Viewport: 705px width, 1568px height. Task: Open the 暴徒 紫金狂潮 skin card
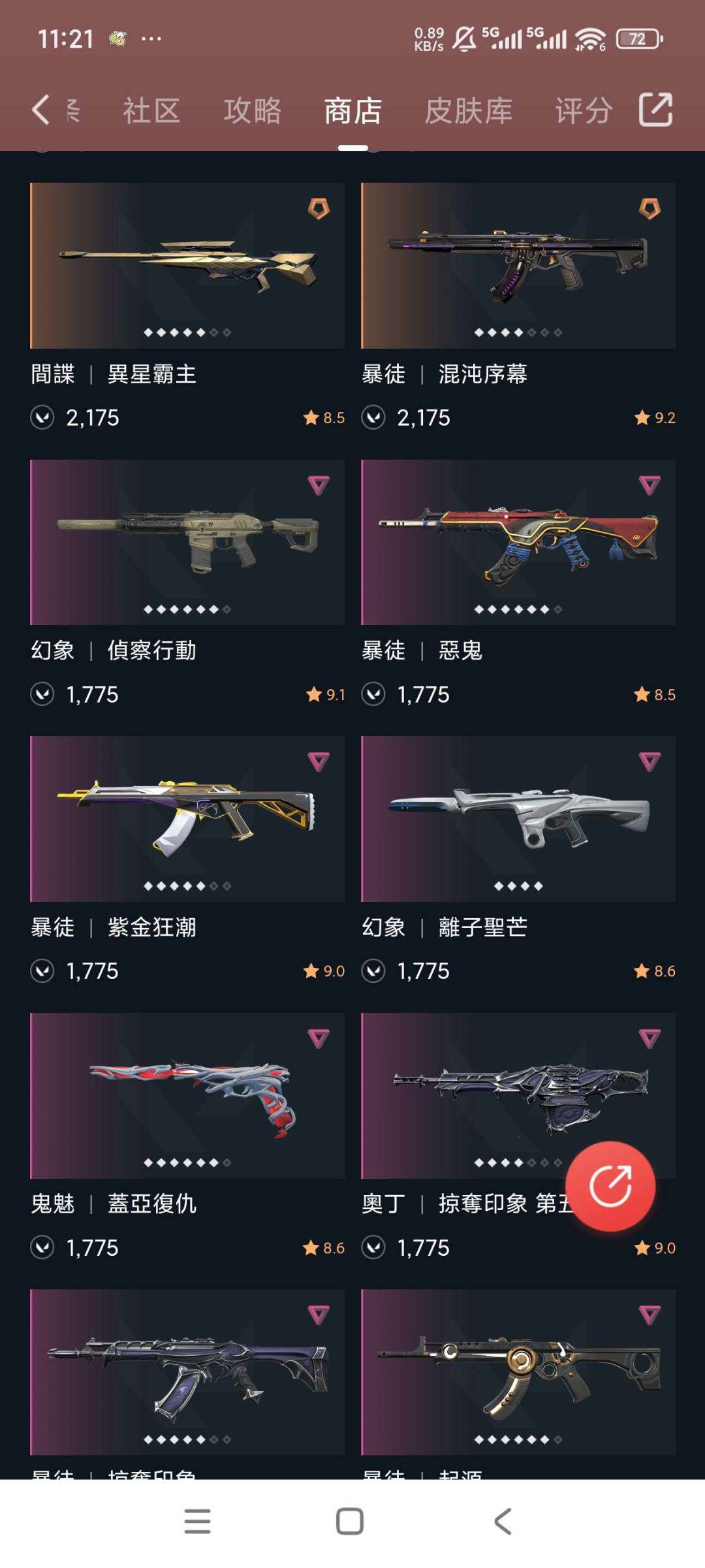pyautogui.click(x=187, y=819)
